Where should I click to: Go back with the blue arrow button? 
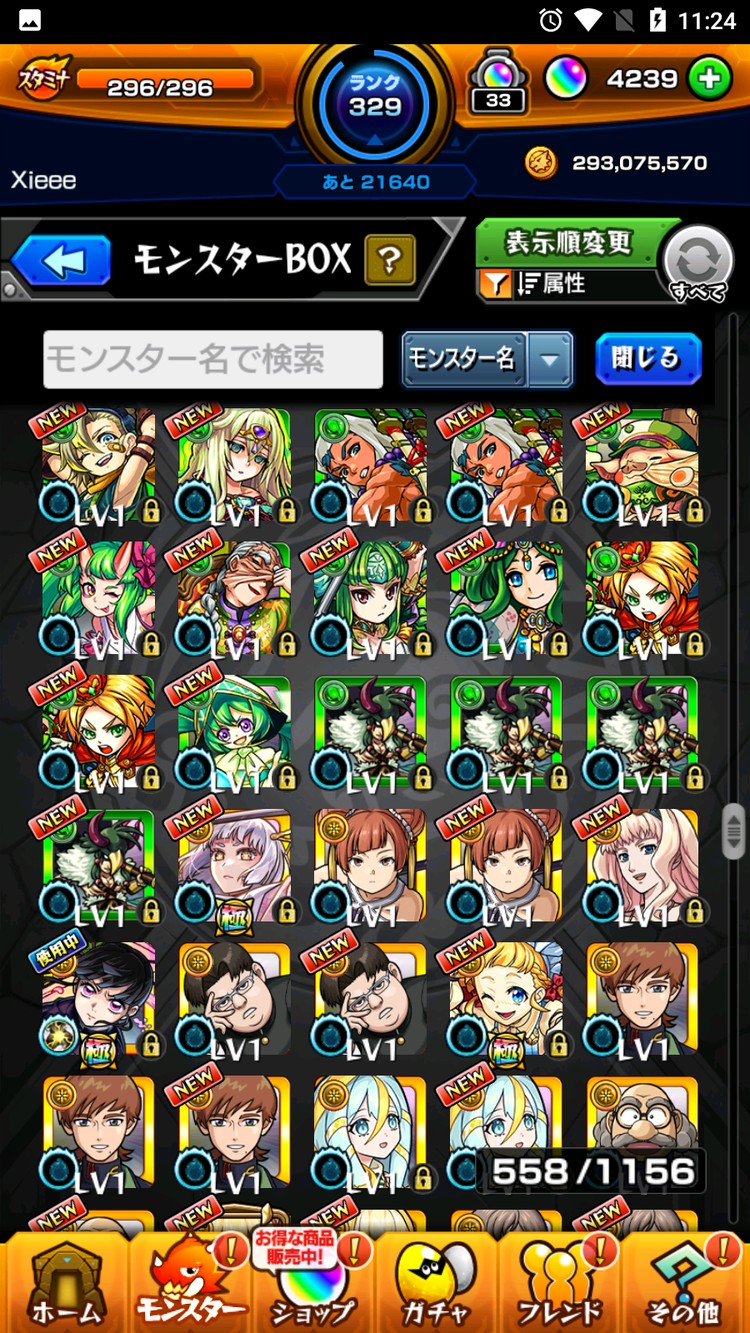[62, 262]
